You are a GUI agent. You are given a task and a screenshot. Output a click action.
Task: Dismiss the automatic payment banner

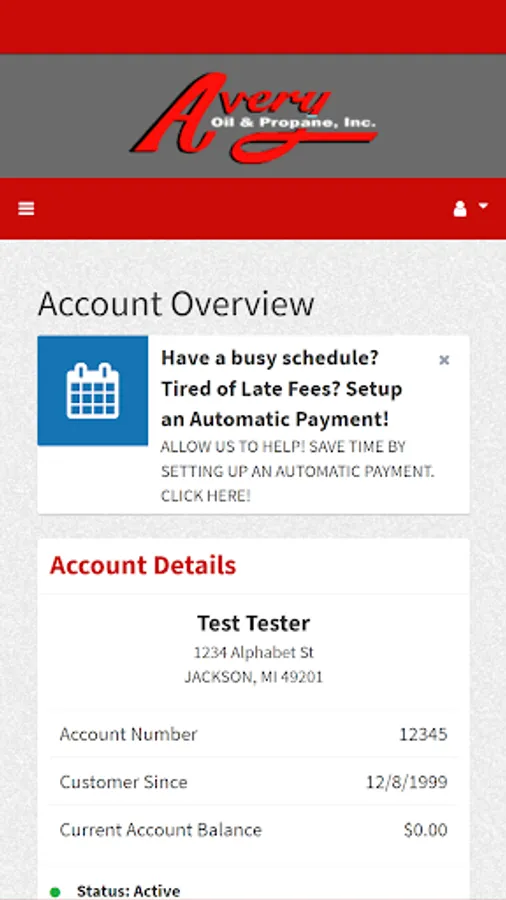[x=444, y=360]
